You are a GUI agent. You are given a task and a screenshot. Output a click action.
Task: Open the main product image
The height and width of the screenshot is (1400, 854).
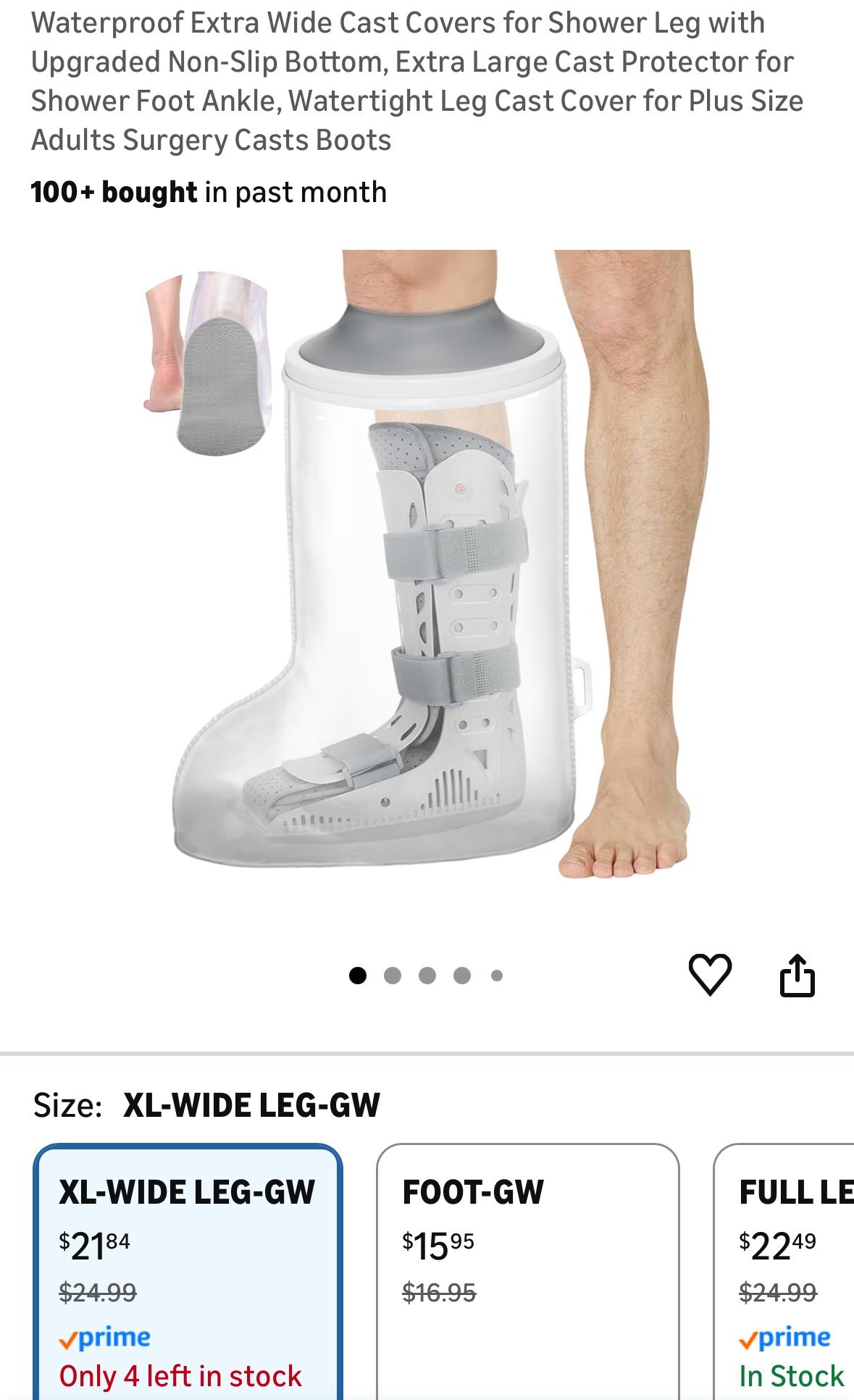(427, 565)
